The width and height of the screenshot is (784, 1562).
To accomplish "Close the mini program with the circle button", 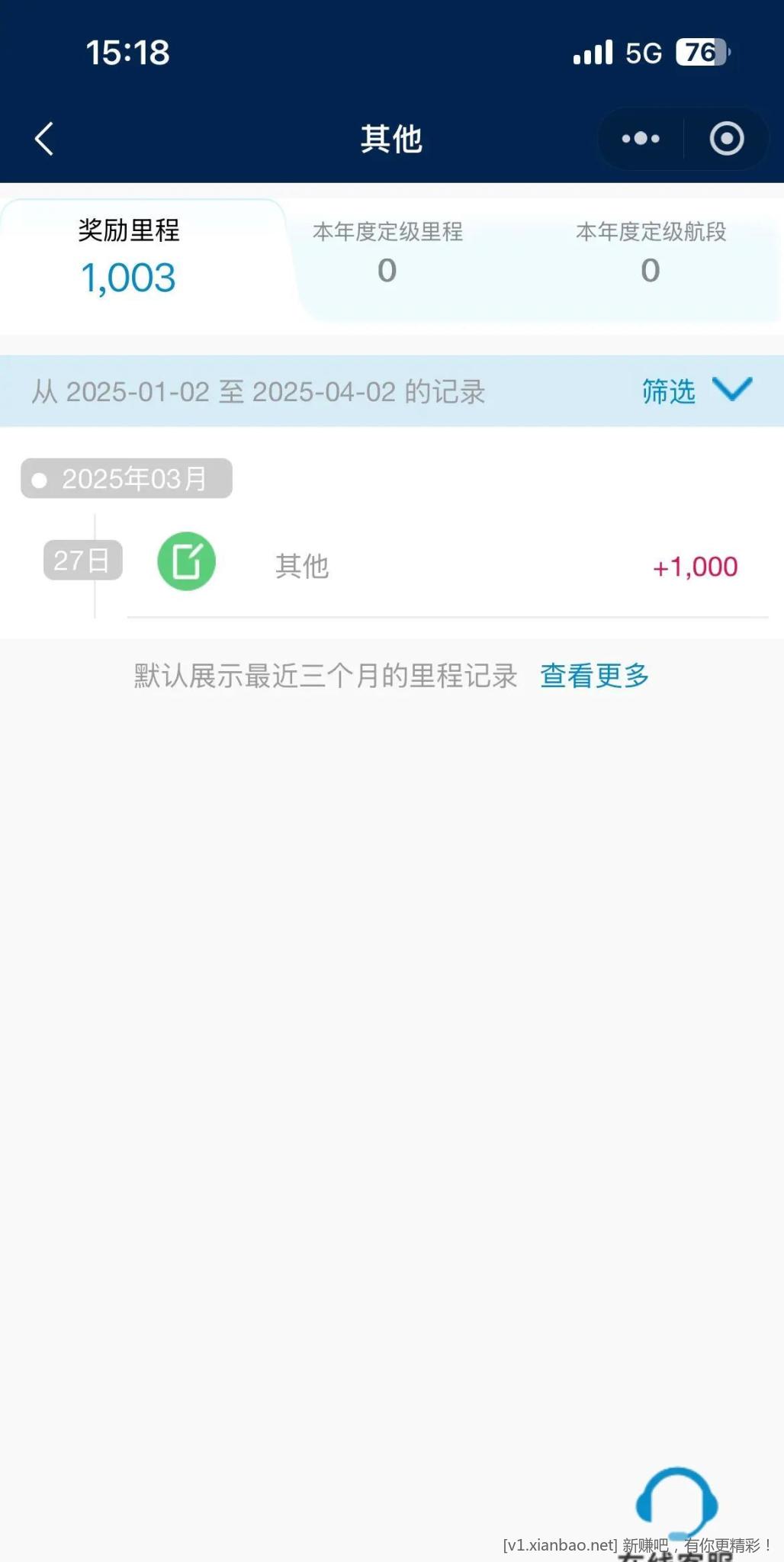I will (726, 139).
